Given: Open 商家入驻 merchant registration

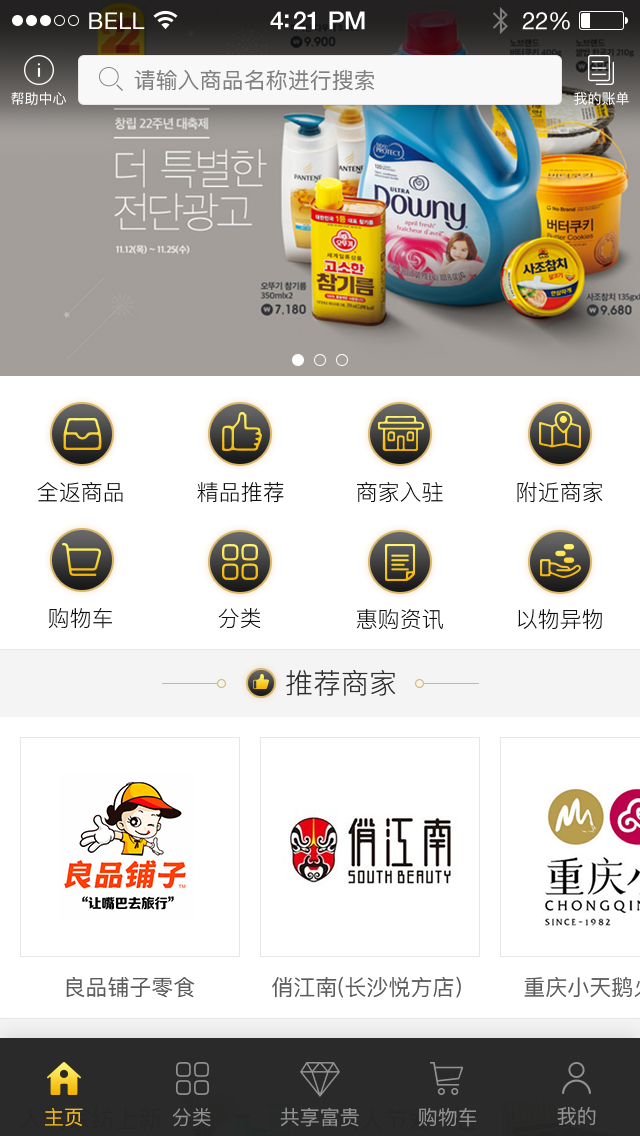Looking at the screenshot, I should pos(400,452).
